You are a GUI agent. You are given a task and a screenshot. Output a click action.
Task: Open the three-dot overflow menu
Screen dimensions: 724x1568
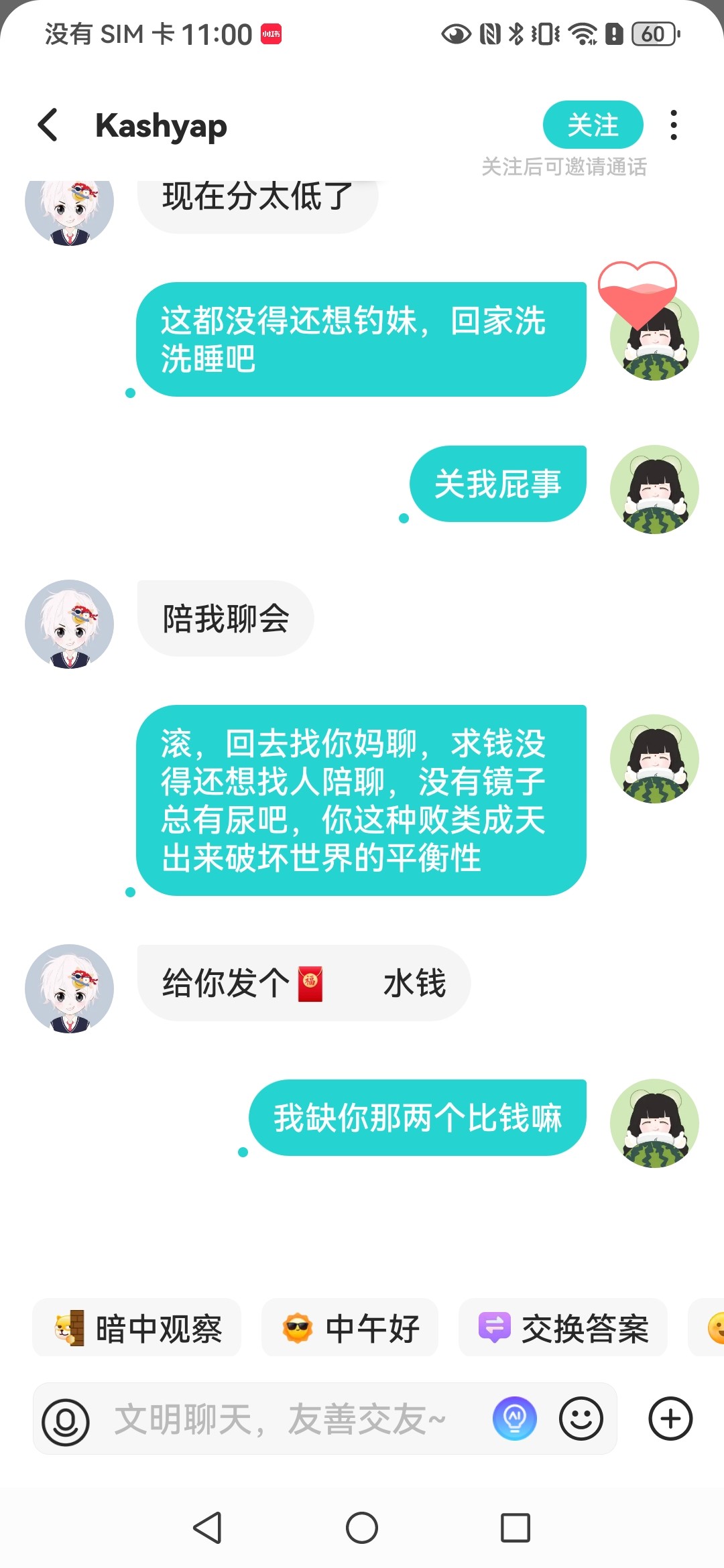tap(674, 125)
